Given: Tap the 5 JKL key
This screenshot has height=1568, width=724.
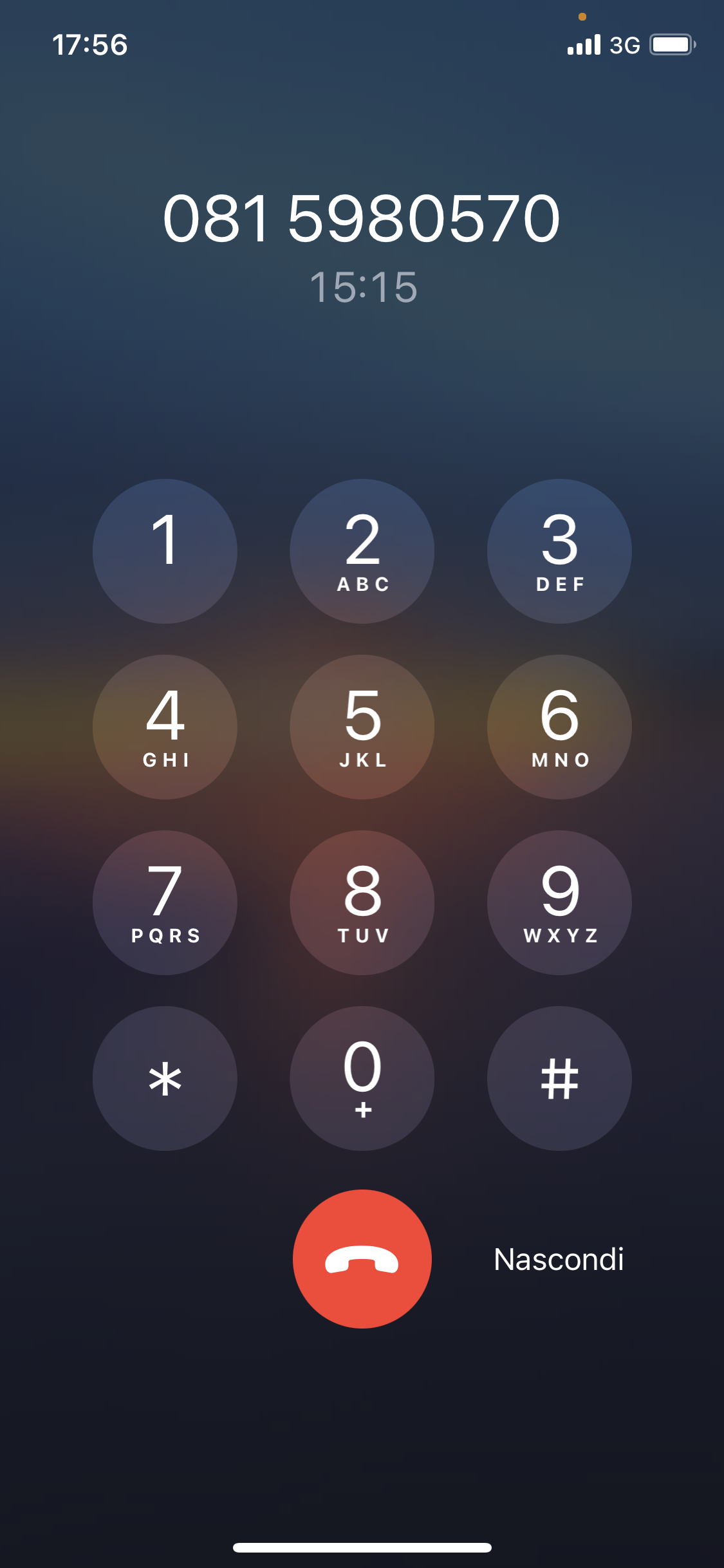Looking at the screenshot, I should point(362,727).
